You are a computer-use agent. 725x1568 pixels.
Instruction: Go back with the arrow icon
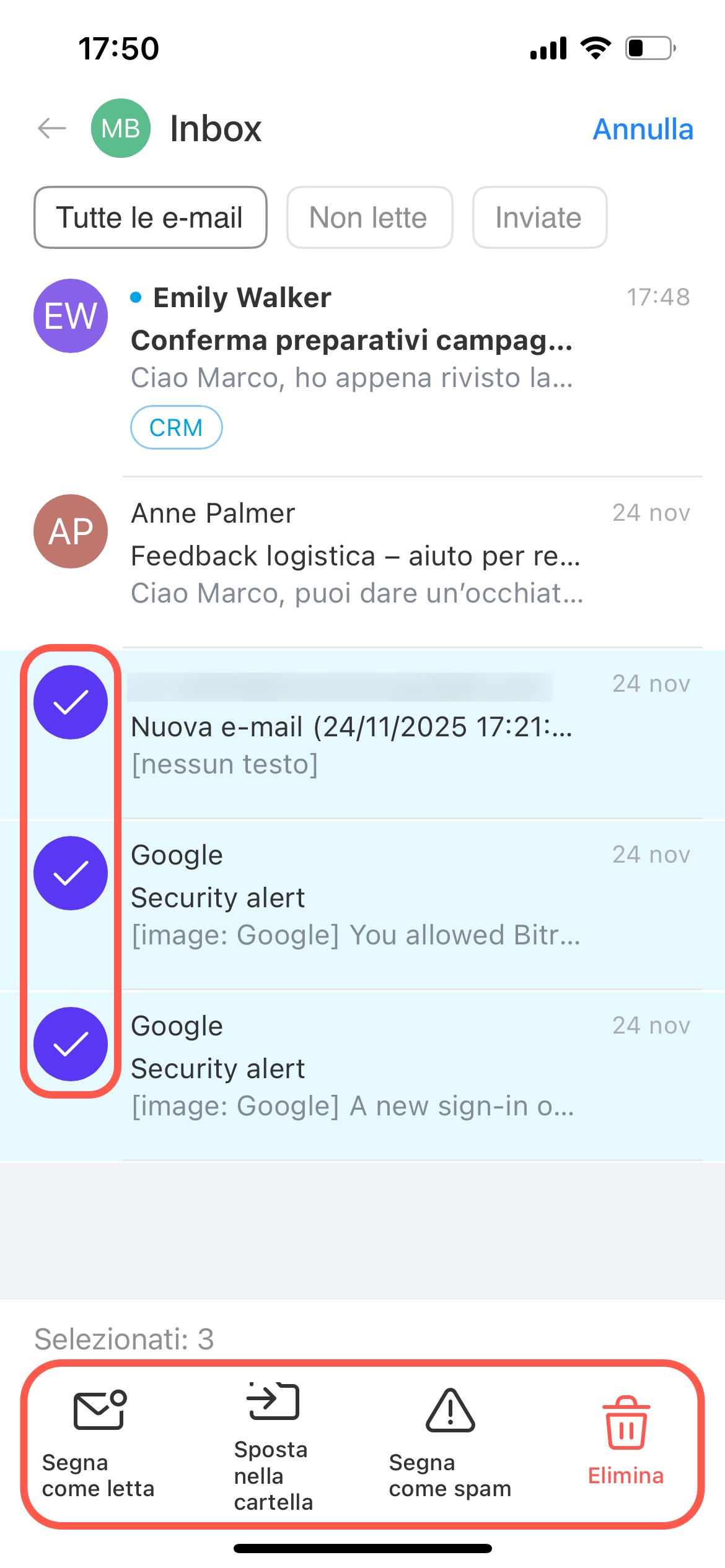(x=52, y=129)
